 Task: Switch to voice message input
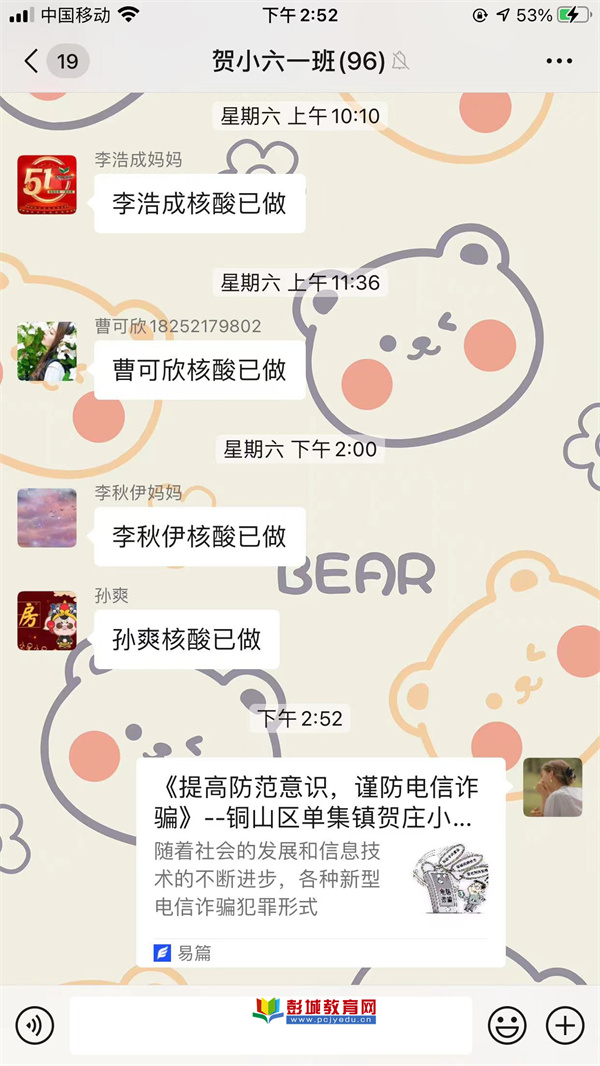point(35,1025)
